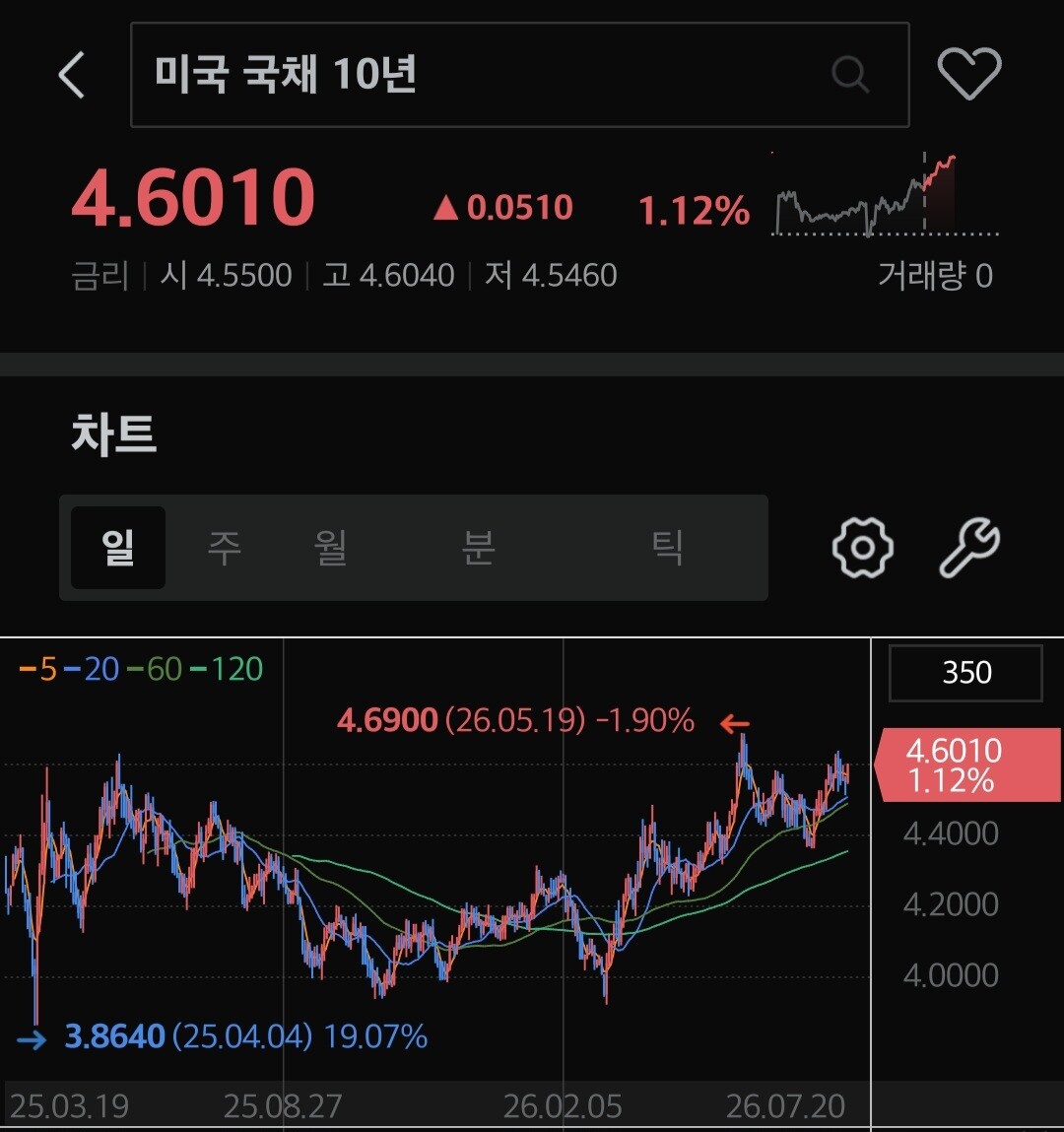Viewport: 1064px width, 1132px height.
Task: Go back with the top-left arrow
Action: pos(72,74)
